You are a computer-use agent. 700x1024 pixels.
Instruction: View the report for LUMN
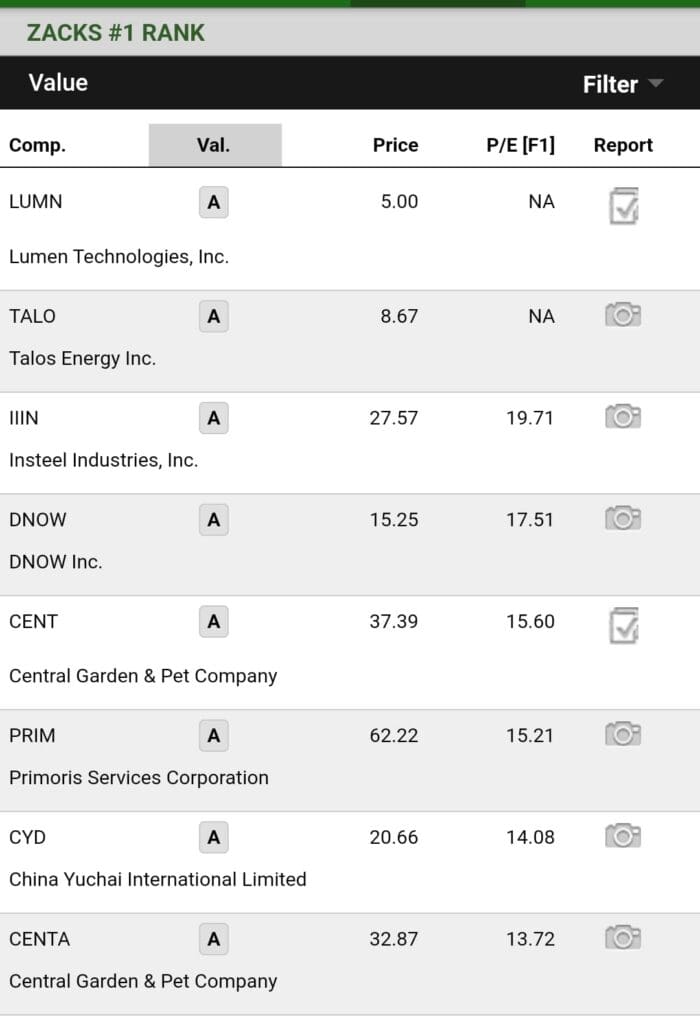(623, 205)
